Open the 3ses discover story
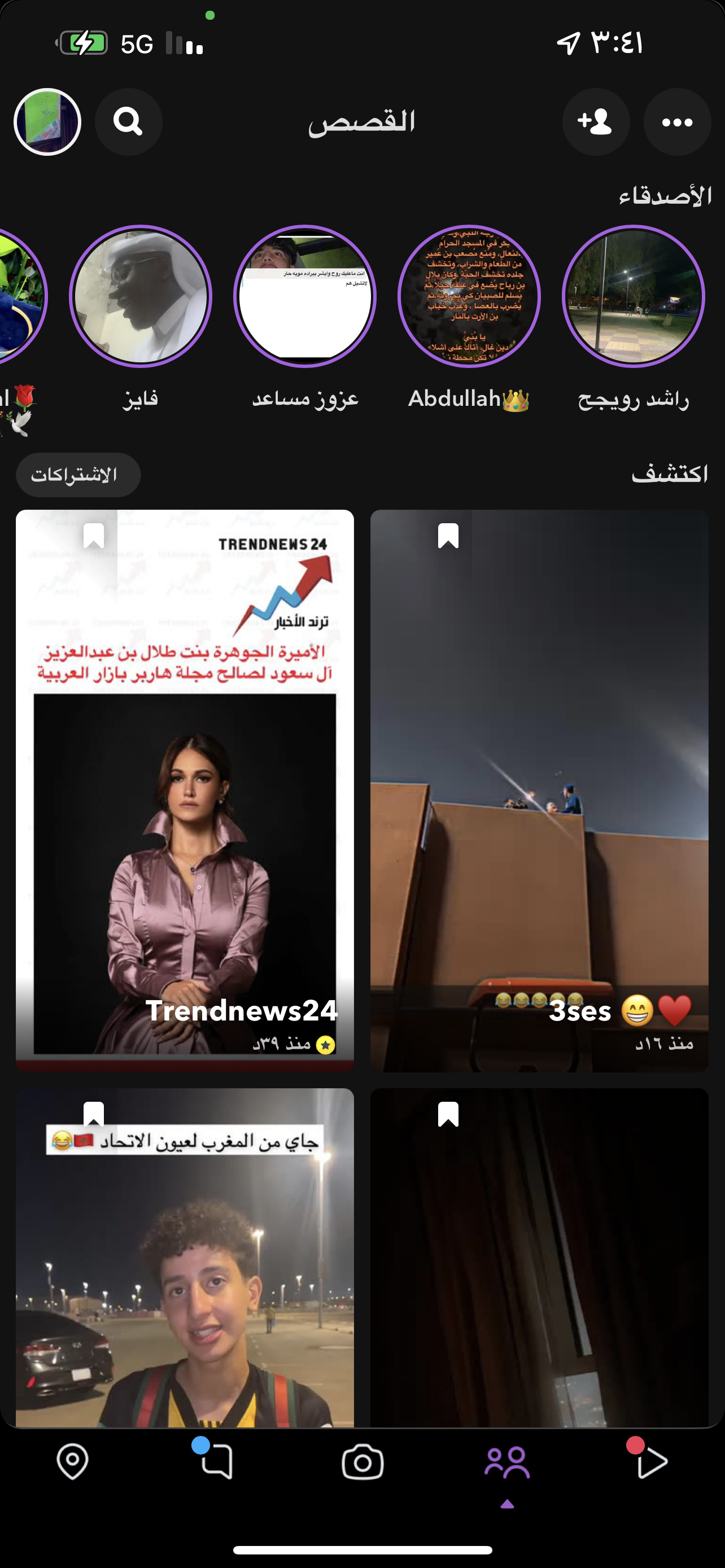The image size is (725, 1568). 539,791
